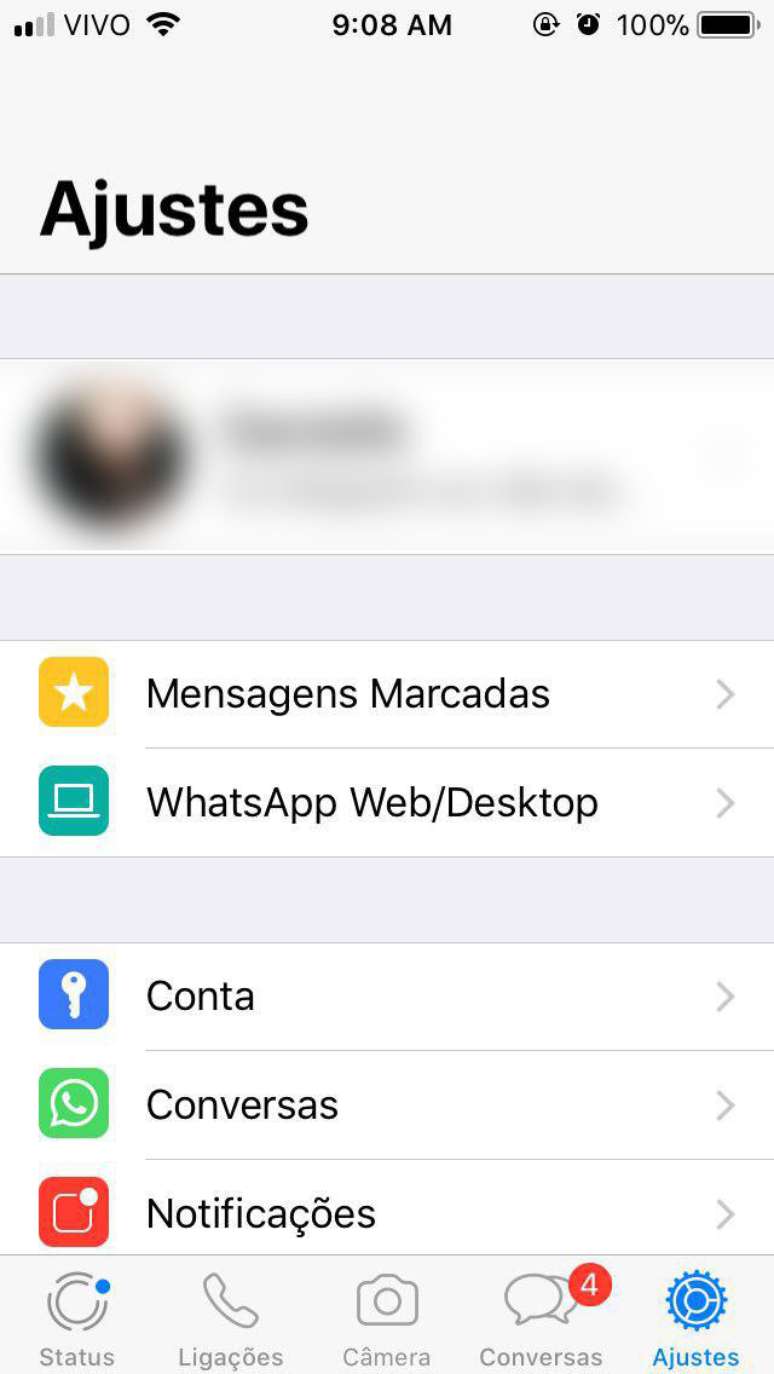Go to the Conversas tab

click(541, 1318)
